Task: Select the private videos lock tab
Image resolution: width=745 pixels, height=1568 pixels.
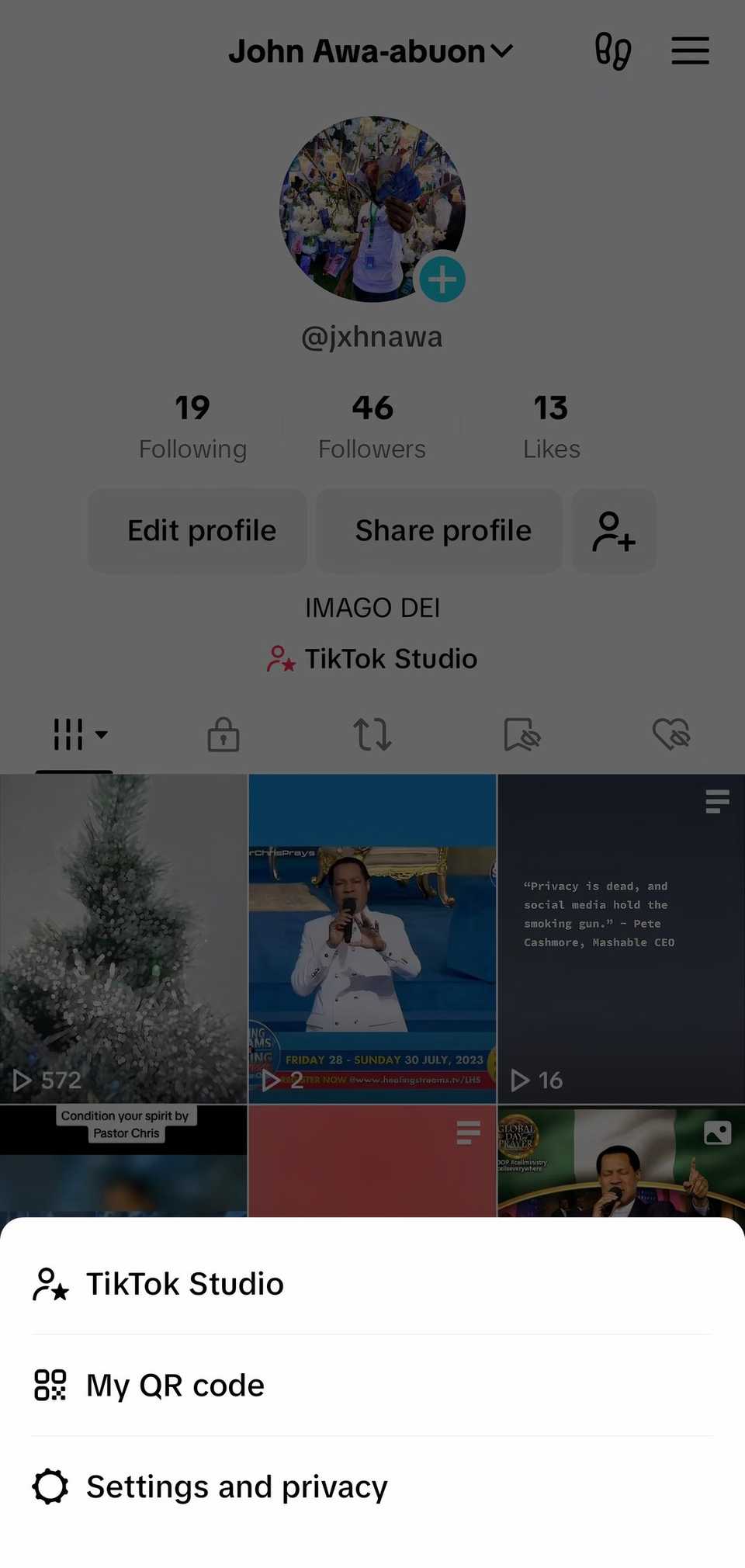Action: pos(222,734)
